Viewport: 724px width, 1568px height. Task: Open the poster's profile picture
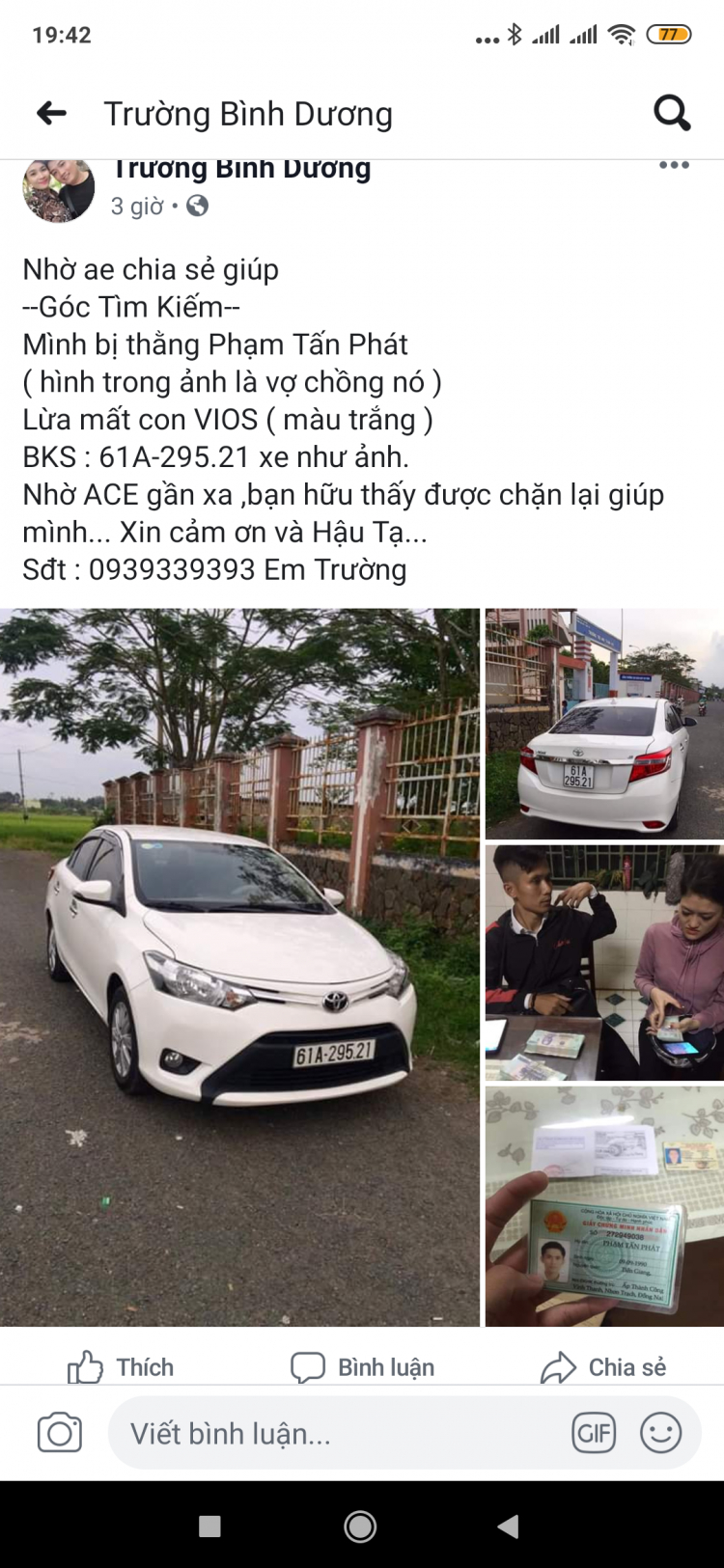(x=59, y=189)
